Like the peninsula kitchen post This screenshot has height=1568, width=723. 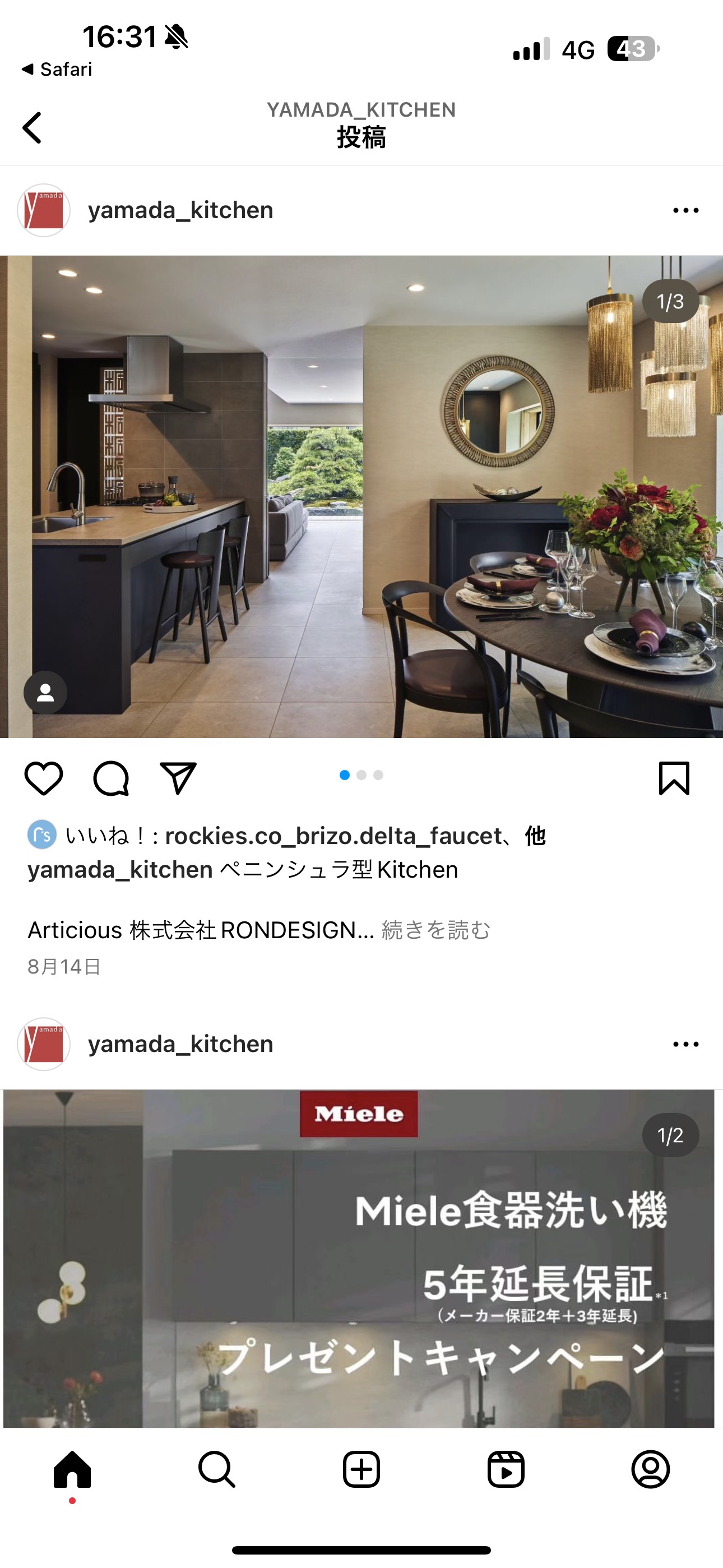pyautogui.click(x=44, y=778)
